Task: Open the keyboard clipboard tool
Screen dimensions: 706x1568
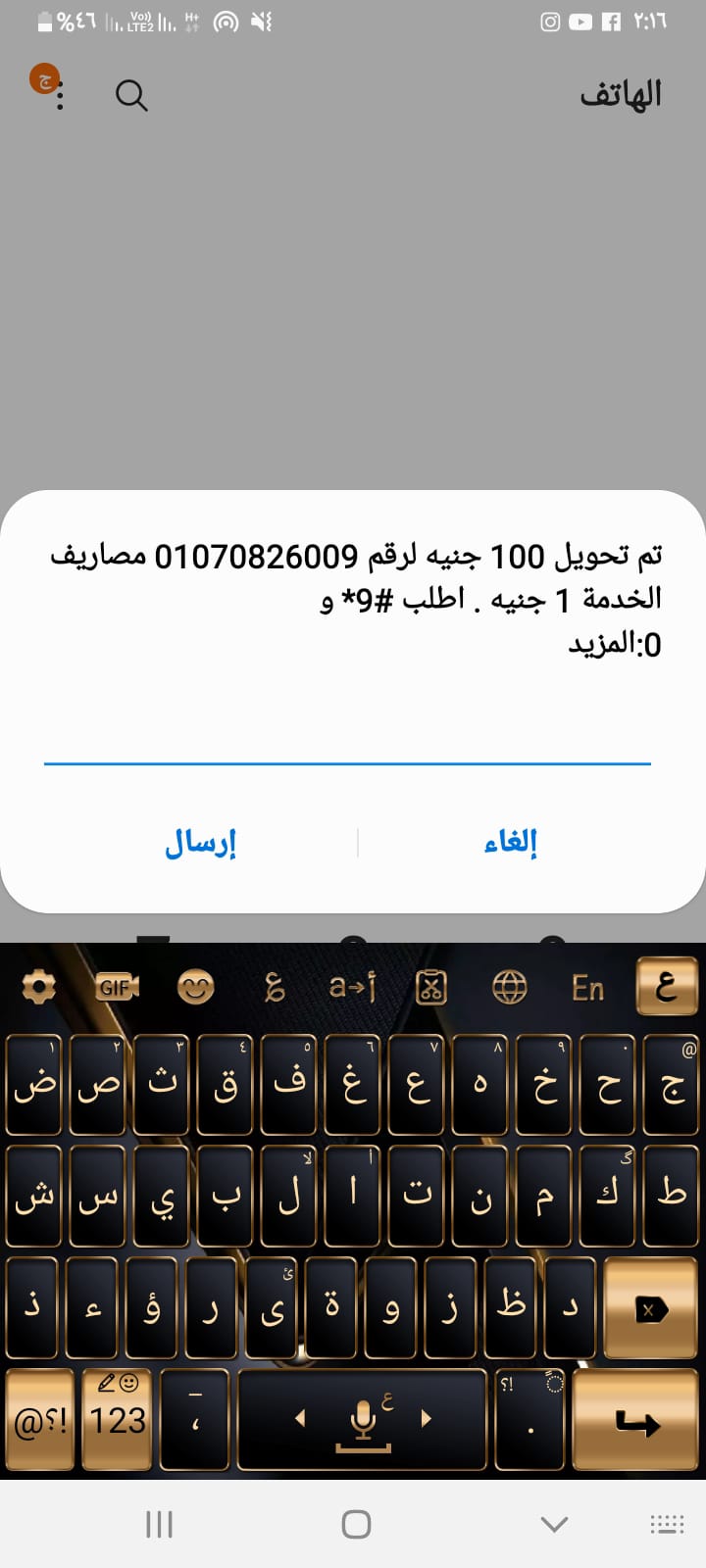Action: point(430,987)
